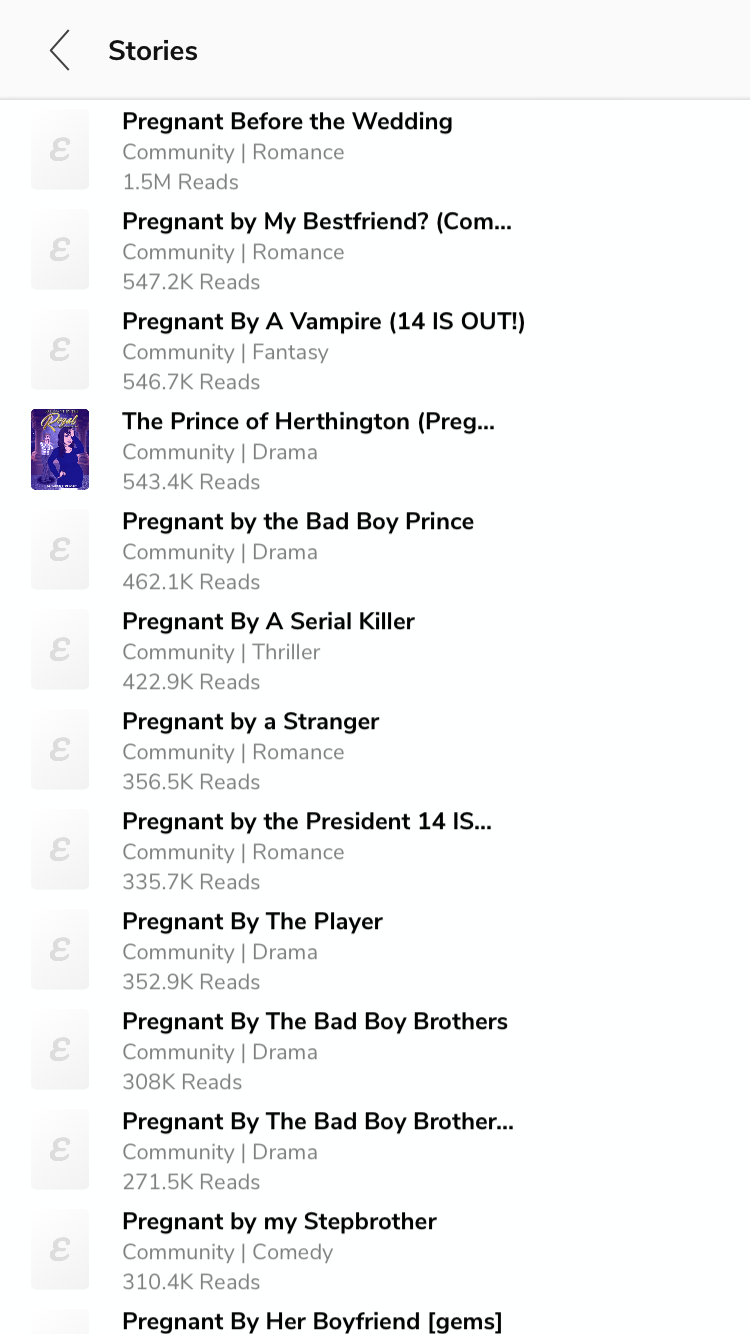750x1334 pixels.
Task: Select Pregnant By A Vampire story
Action: click(375, 350)
